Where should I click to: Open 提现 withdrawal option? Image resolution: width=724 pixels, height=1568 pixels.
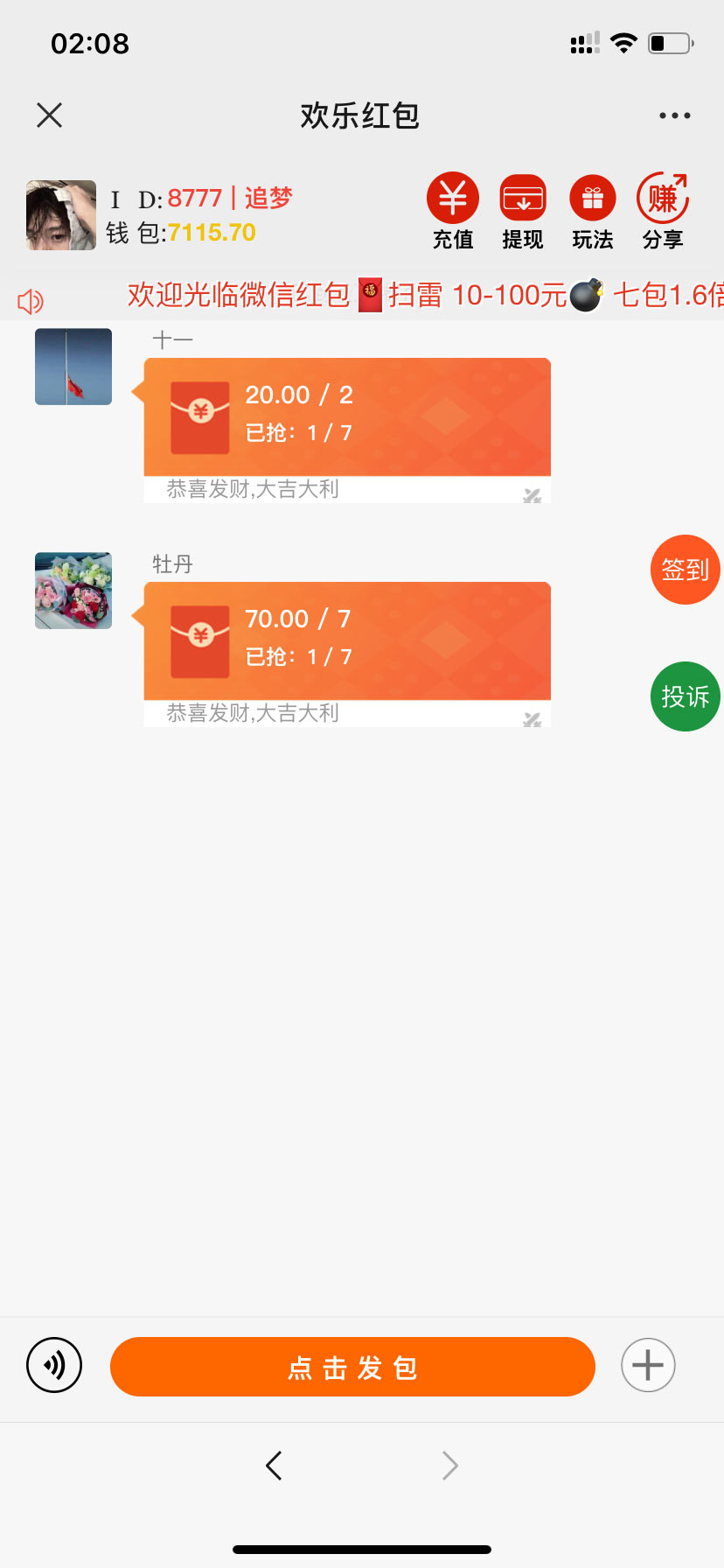523,212
